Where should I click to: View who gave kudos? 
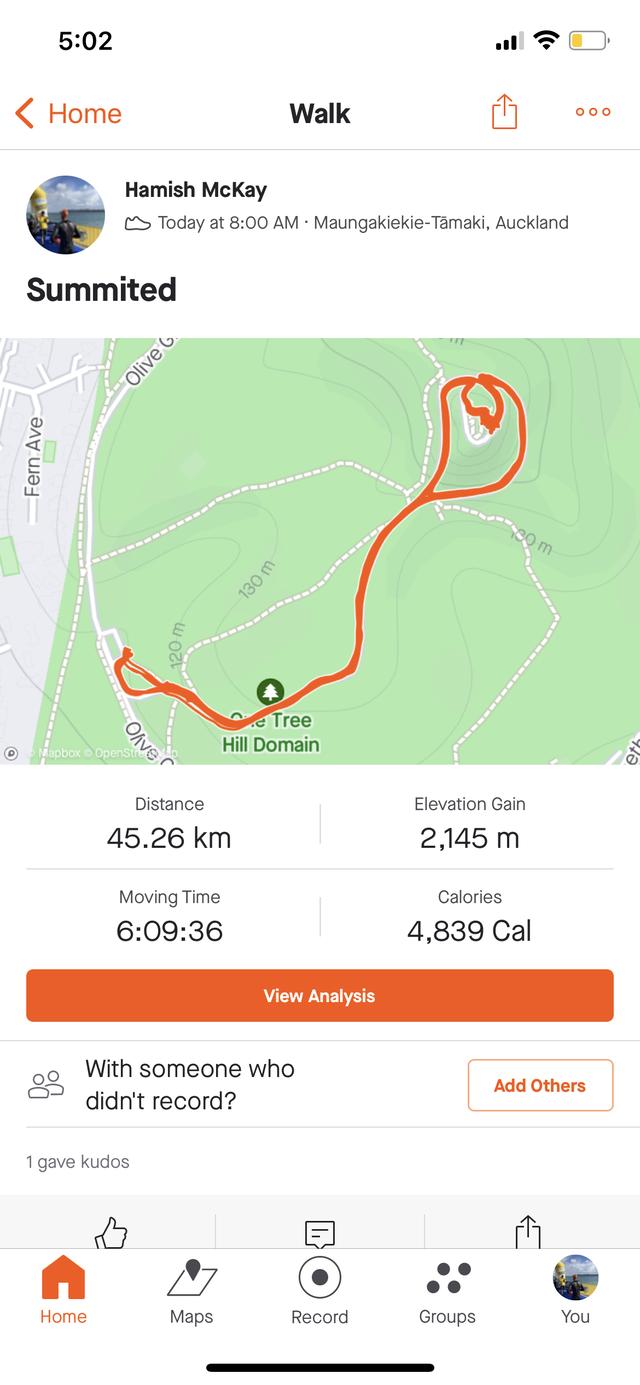(x=78, y=1162)
